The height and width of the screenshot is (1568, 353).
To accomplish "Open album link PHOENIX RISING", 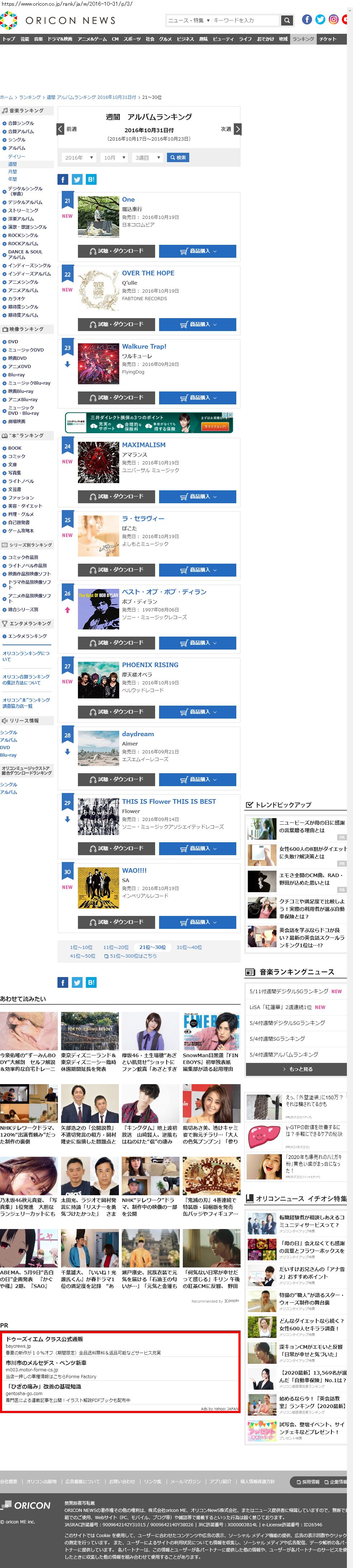I will point(150,665).
